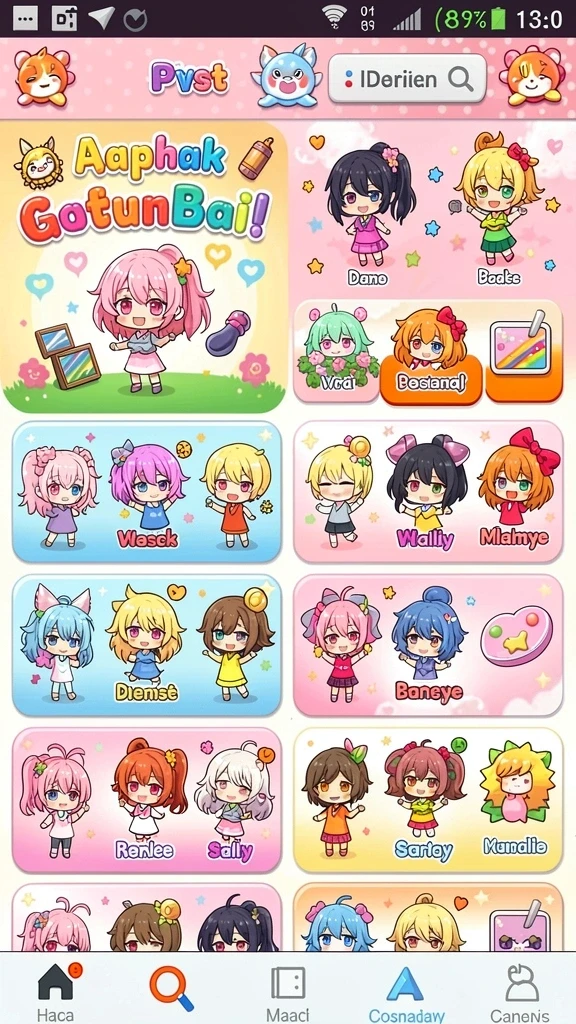Open the Wlosck character card

click(x=147, y=492)
